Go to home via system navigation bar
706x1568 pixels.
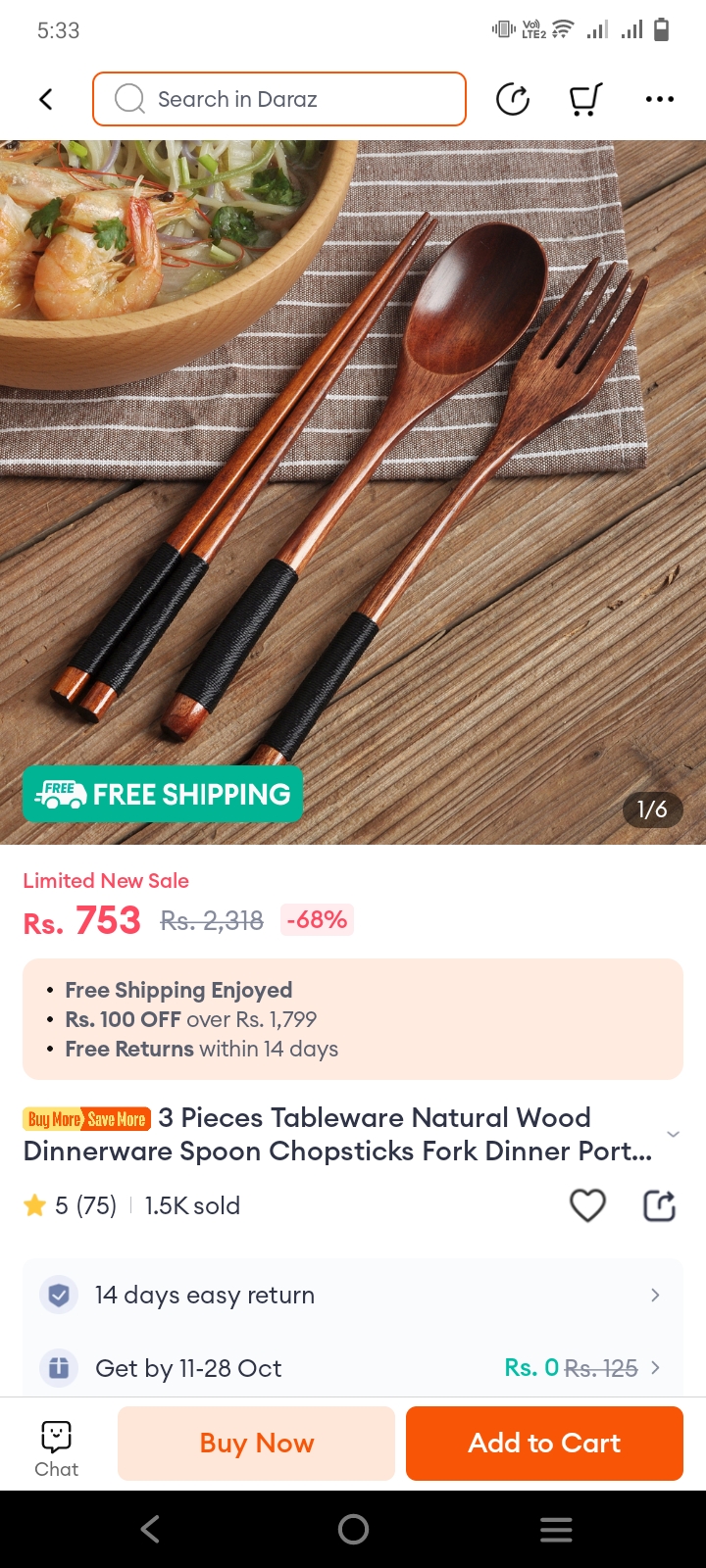coord(353,1529)
